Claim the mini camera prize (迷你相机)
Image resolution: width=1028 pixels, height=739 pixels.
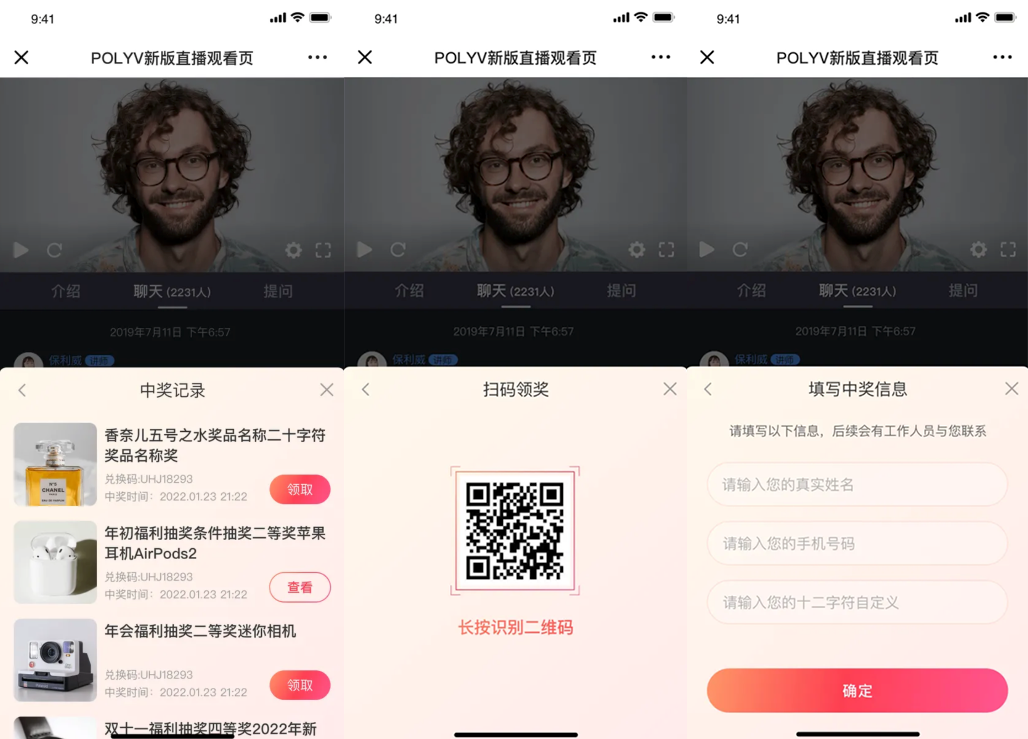[299, 685]
